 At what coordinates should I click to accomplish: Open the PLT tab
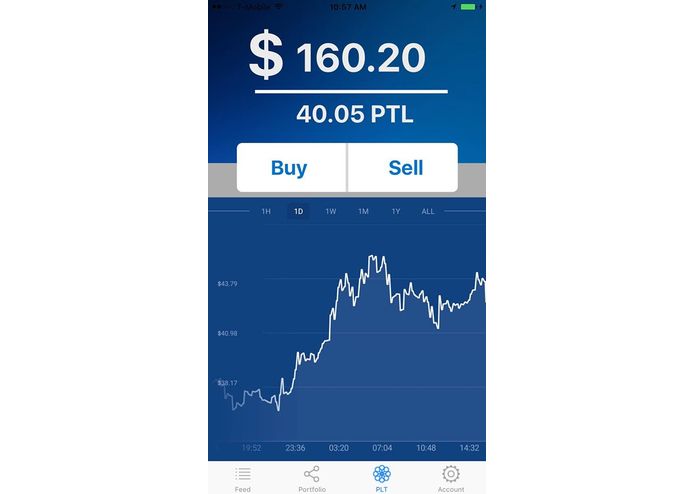[x=381, y=478]
